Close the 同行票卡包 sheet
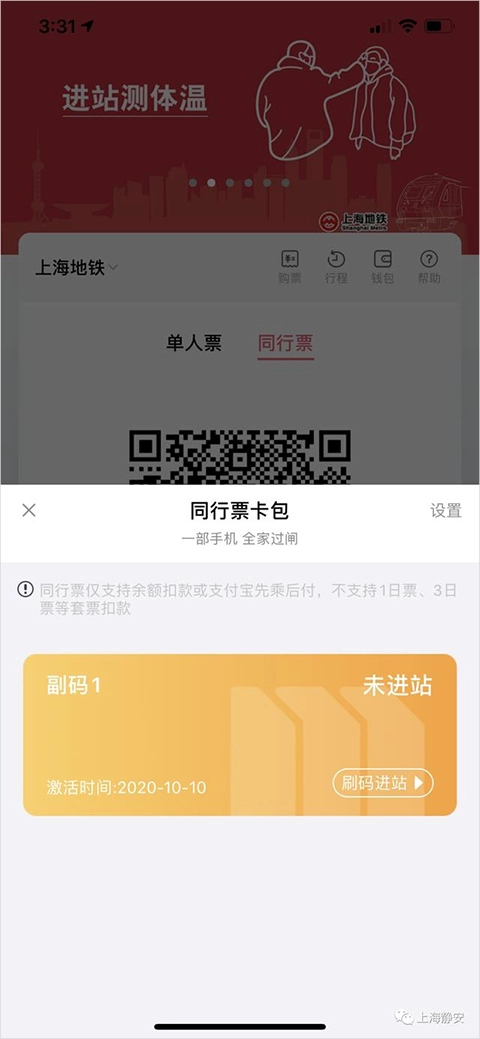Image resolution: width=480 pixels, height=1039 pixels. [29, 510]
